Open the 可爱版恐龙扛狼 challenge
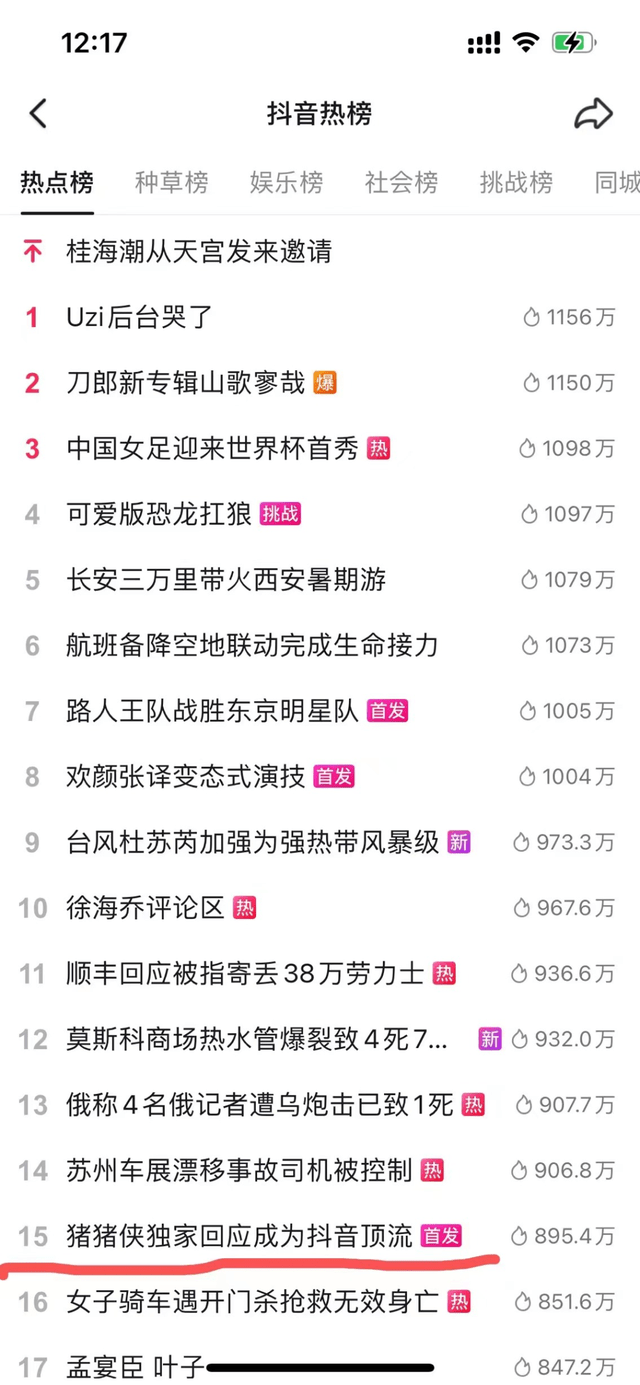This screenshot has height=1385, width=640. (320, 514)
